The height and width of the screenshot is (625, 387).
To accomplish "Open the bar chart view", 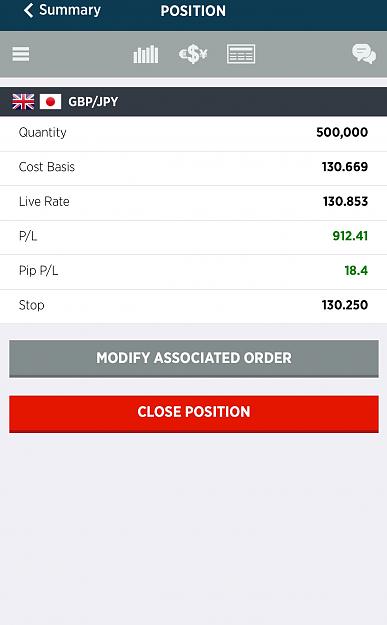I will (x=145, y=54).
